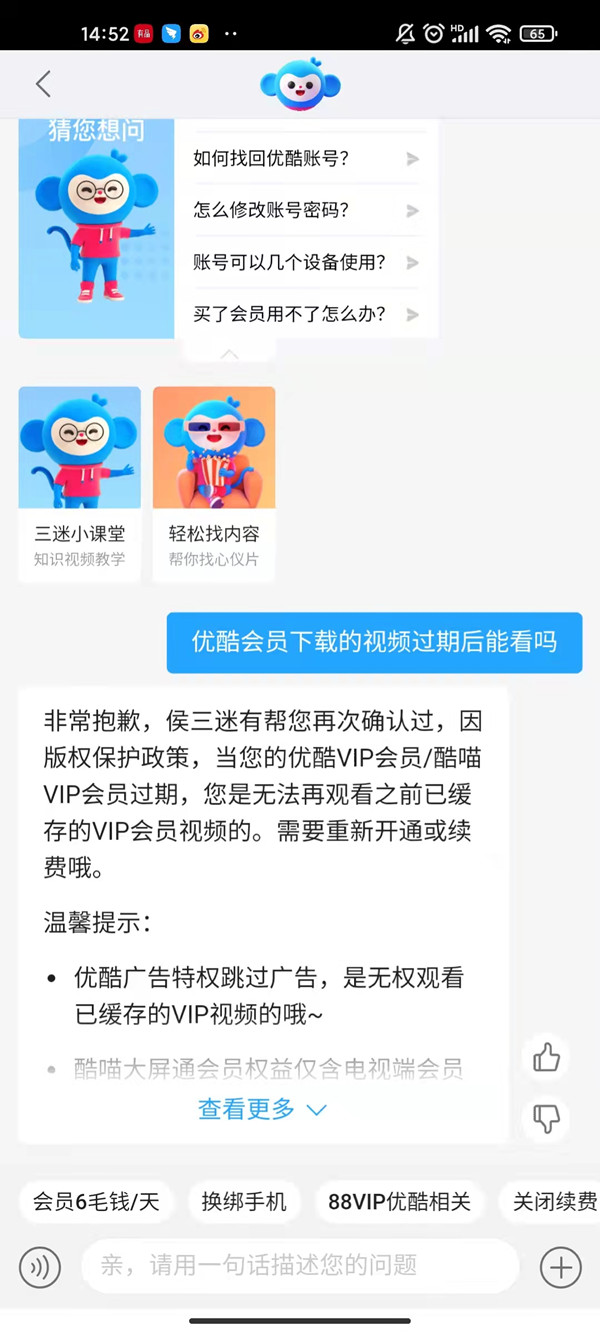Select the 会员6毛钱/天 chip
The height and width of the screenshot is (1333, 600).
(96, 1202)
